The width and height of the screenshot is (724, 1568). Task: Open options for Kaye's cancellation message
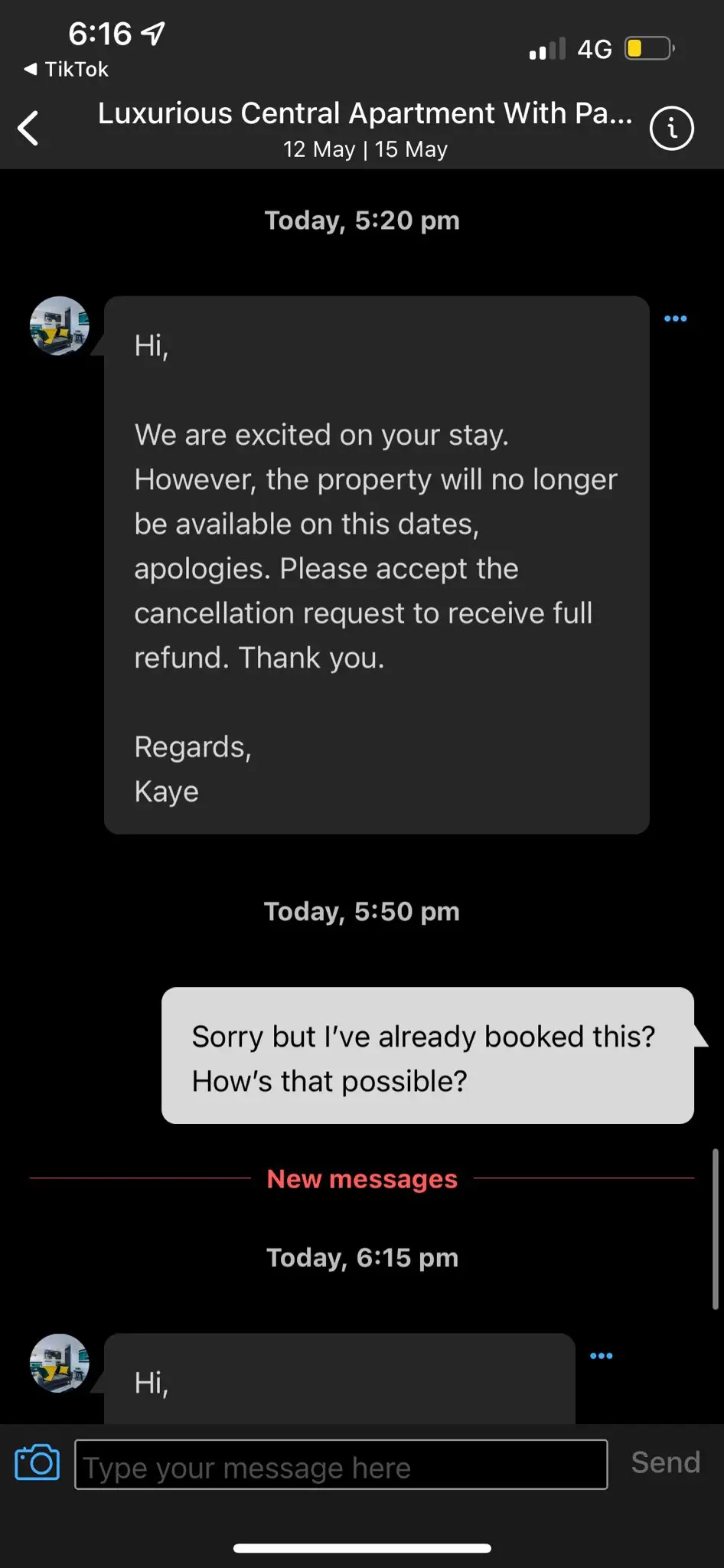click(675, 318)
